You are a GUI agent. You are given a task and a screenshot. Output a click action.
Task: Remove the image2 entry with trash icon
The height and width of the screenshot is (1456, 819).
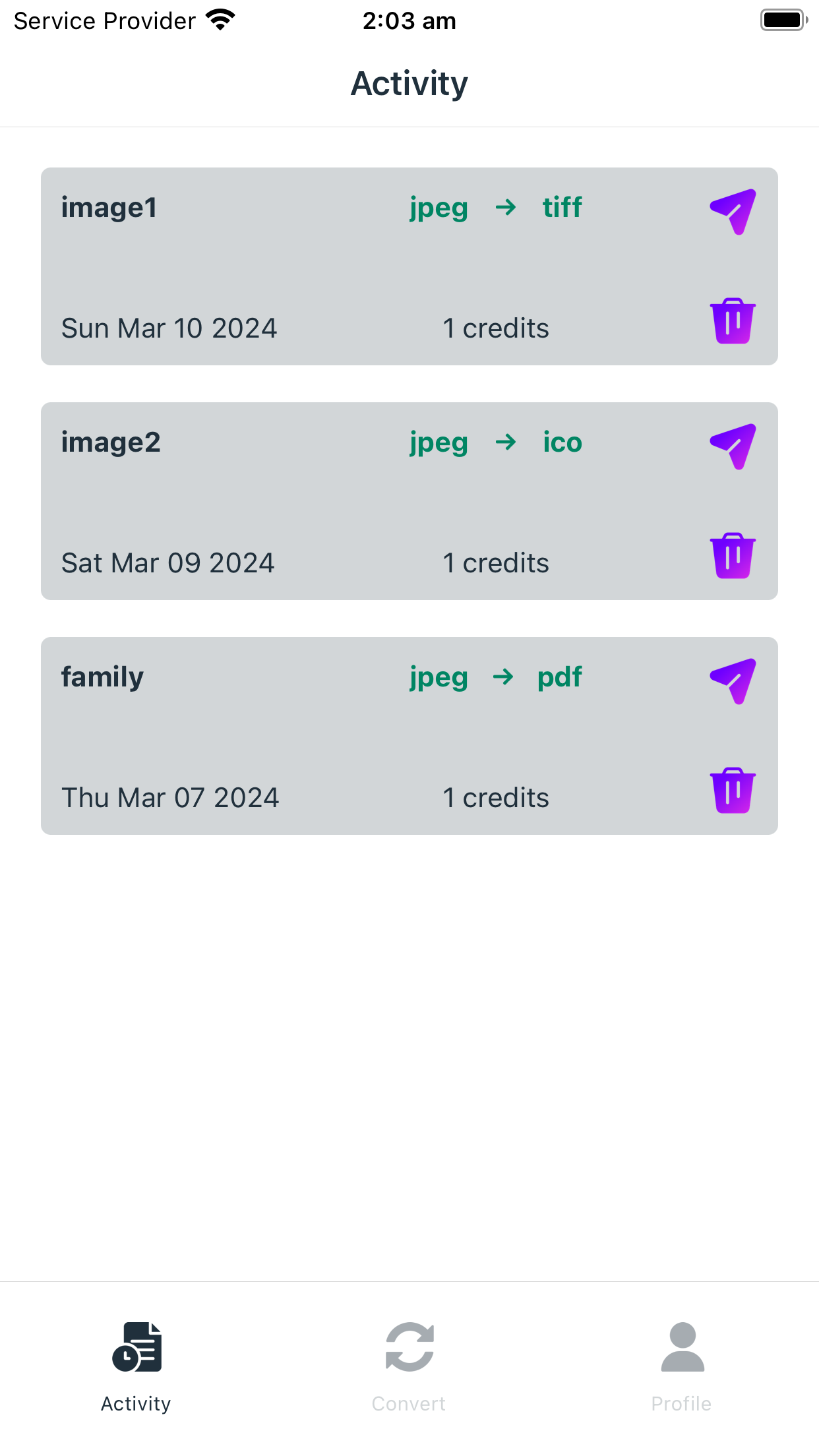click(x=733, y=556)
